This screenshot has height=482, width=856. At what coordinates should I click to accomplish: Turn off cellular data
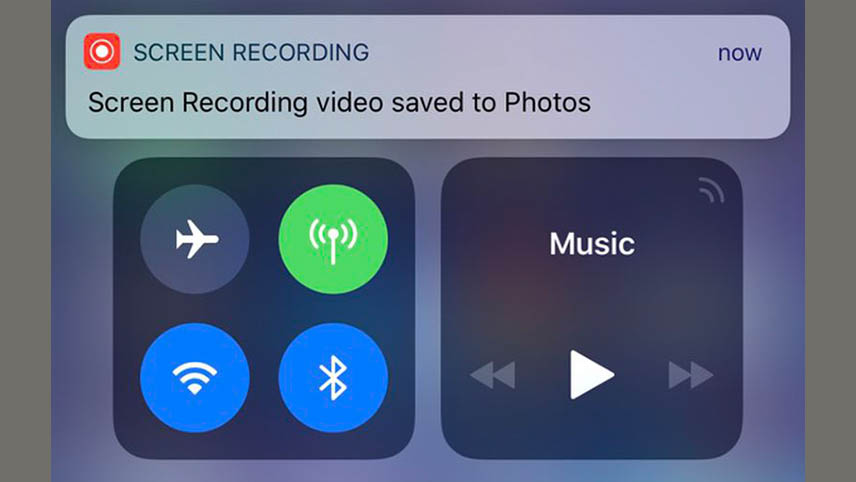[332, 240]
